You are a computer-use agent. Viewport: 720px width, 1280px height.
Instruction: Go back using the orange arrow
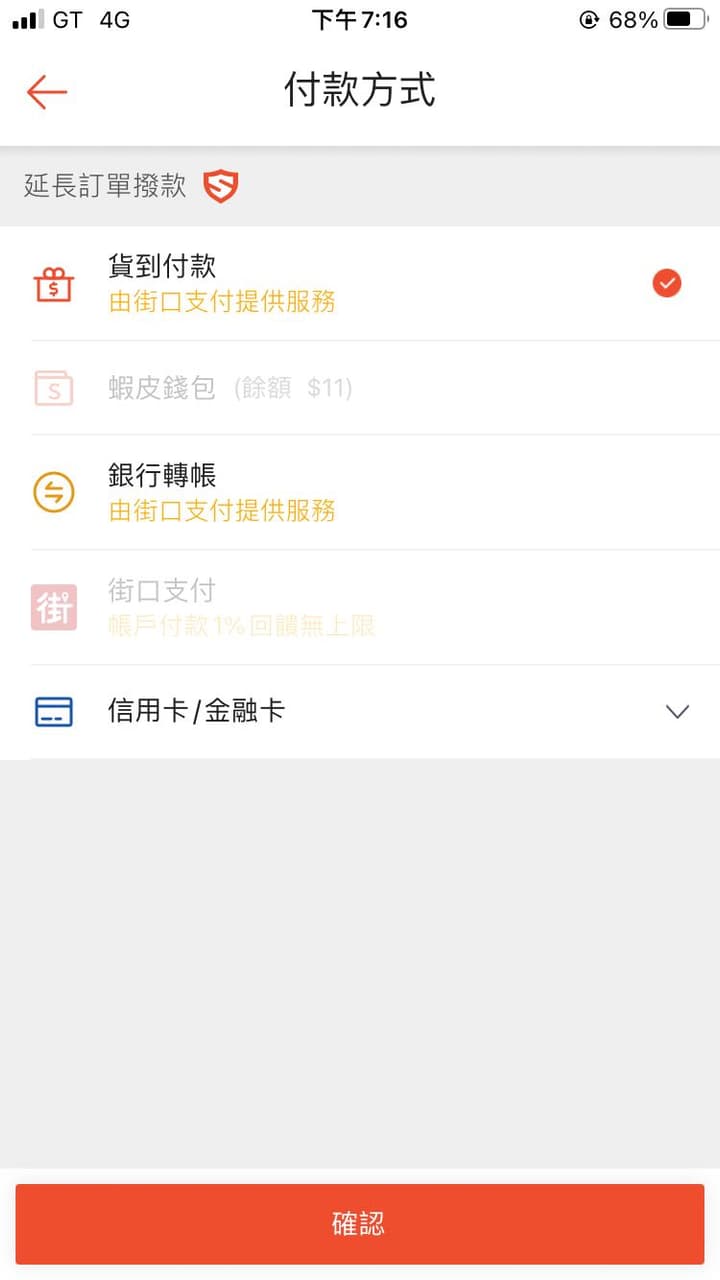coord(46,92)
